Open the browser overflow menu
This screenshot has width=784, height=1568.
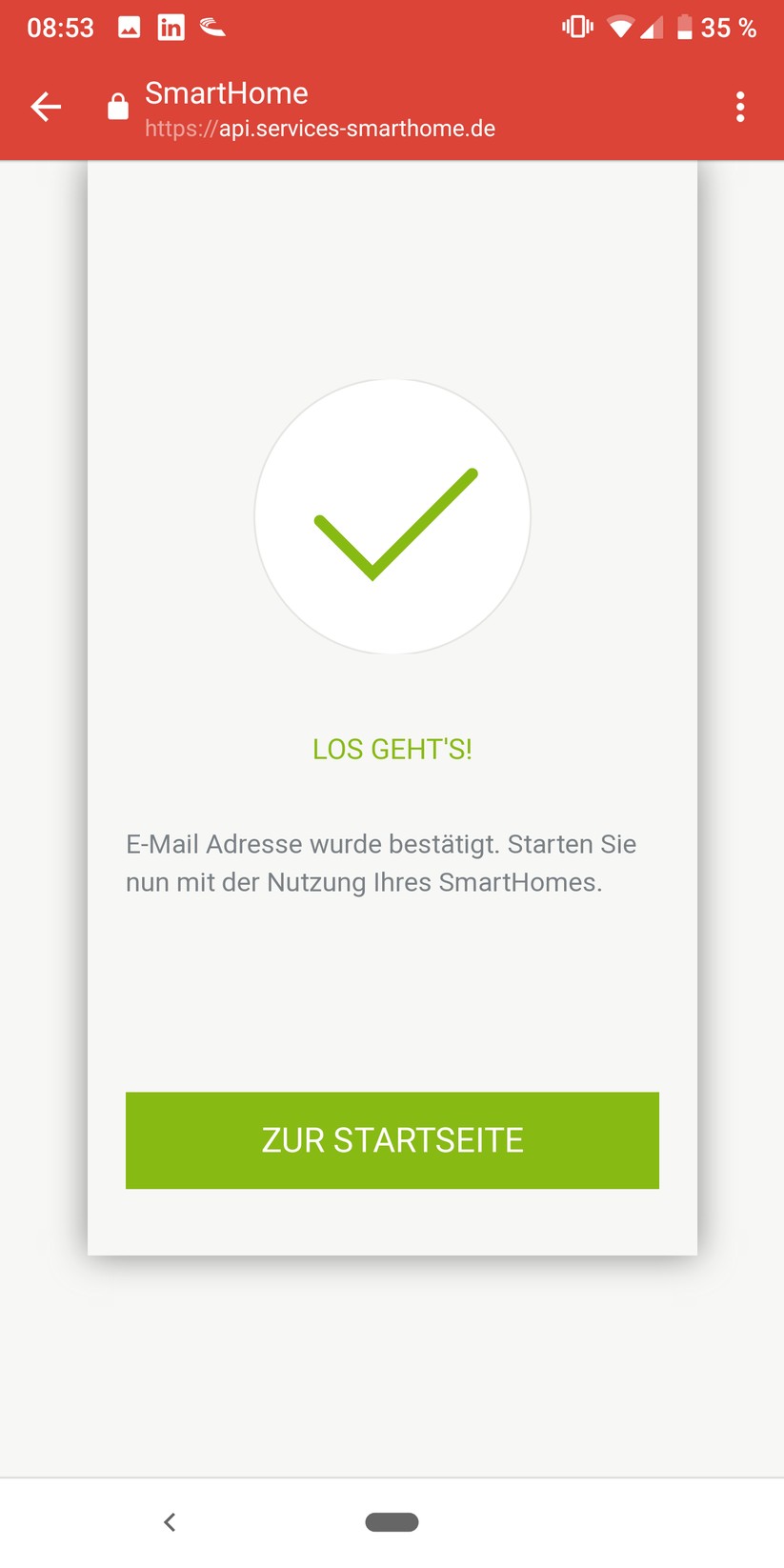coord(740,107)
